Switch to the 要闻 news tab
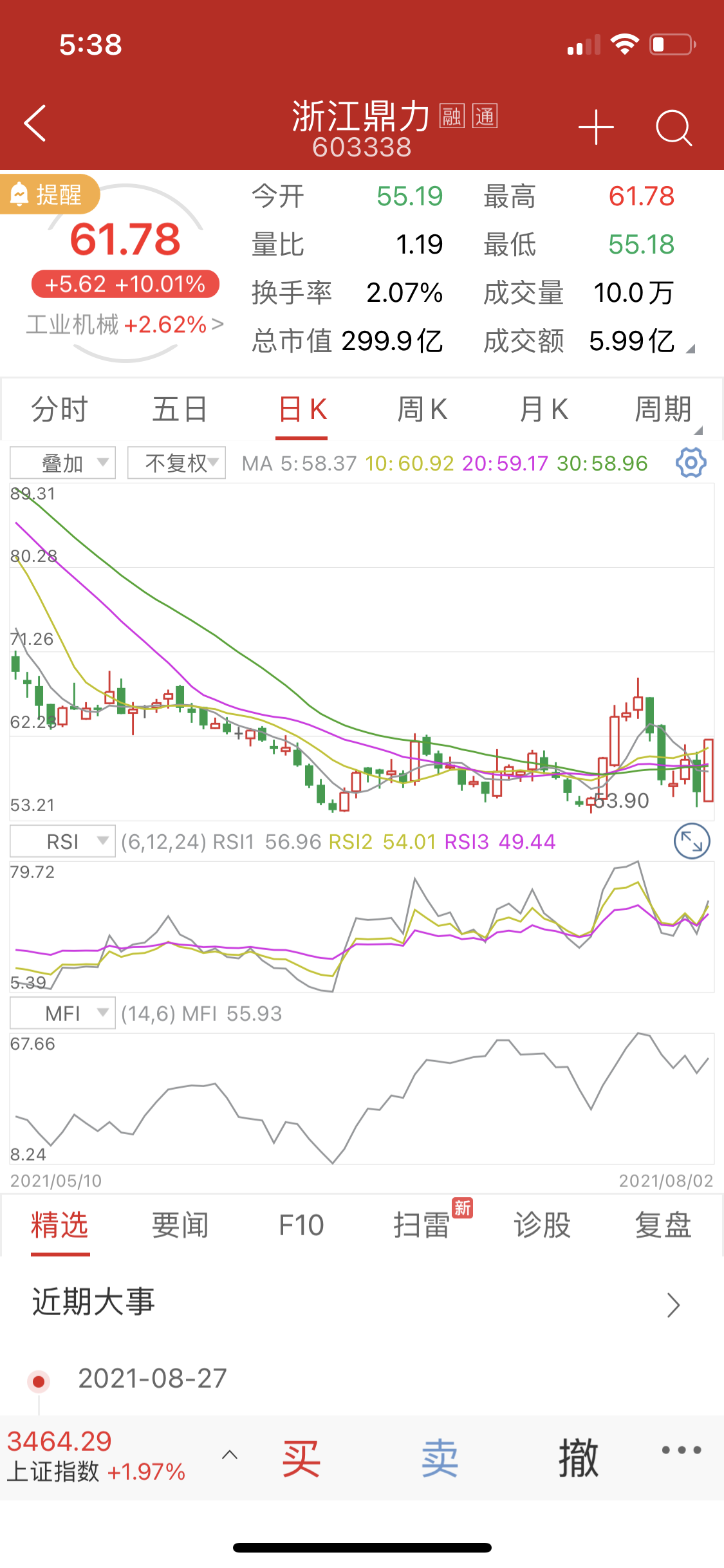Image resolution: width=724 pixels, height=1568 pixels. (180, 1225)
